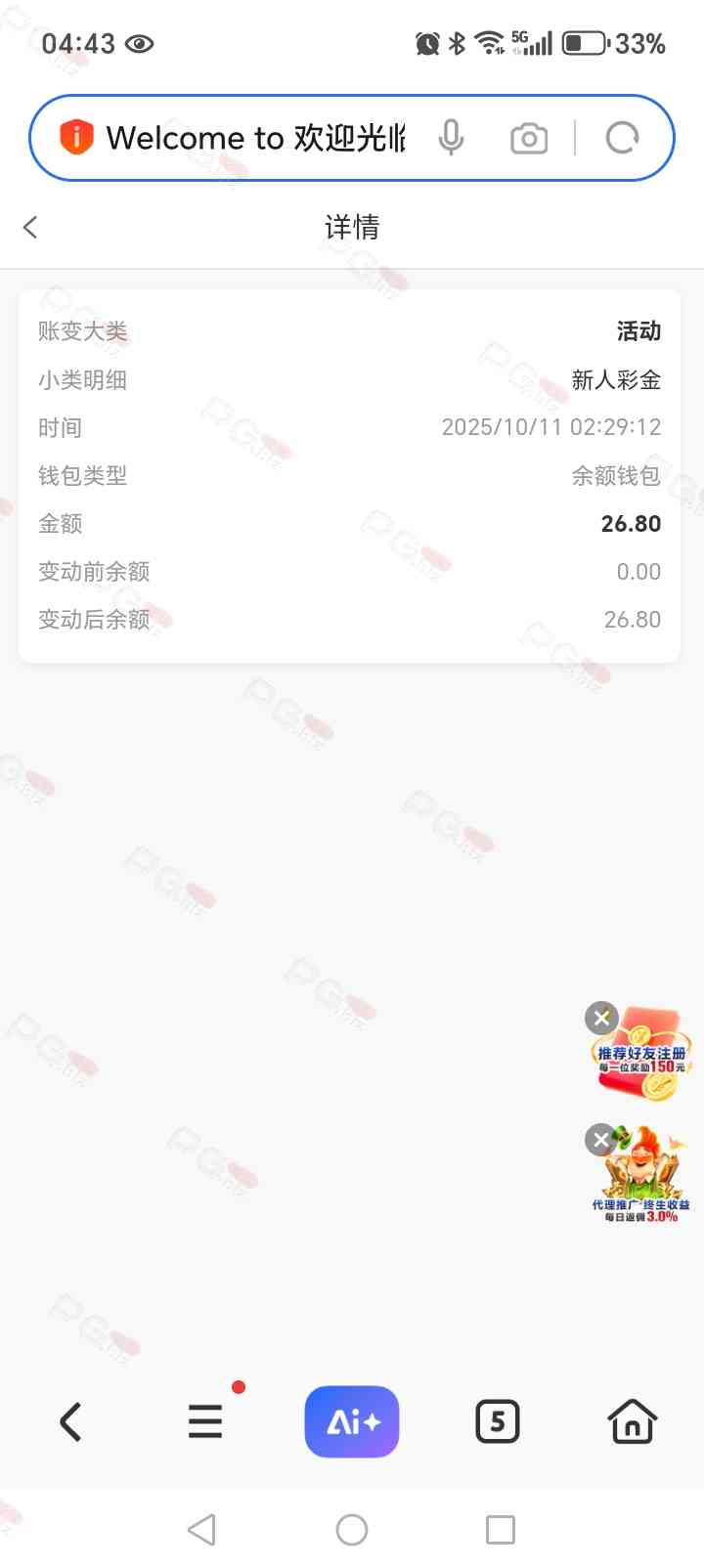704x1568 pixels.
Task: Open camera search in address bar
Action: point(529,138)
